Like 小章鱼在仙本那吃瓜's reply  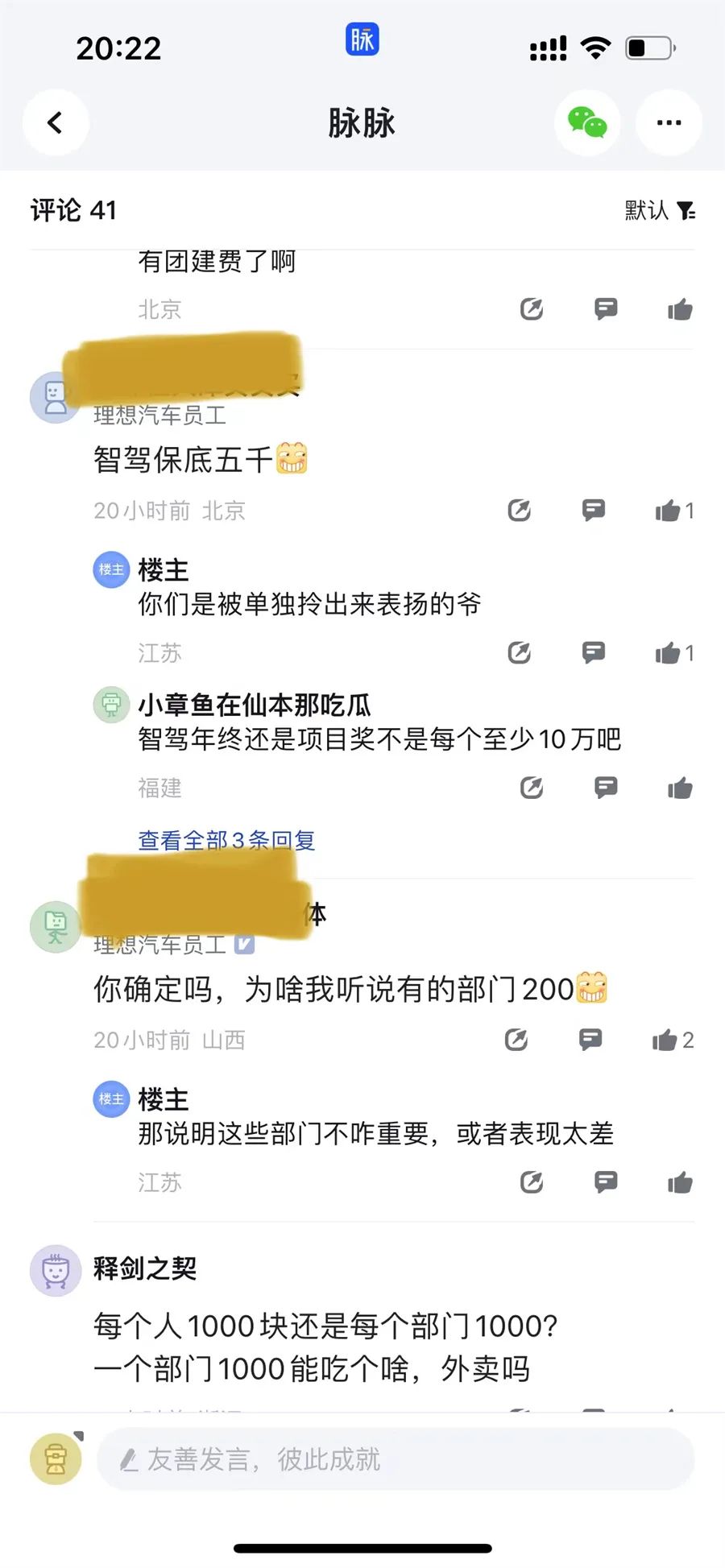point(680,788)
